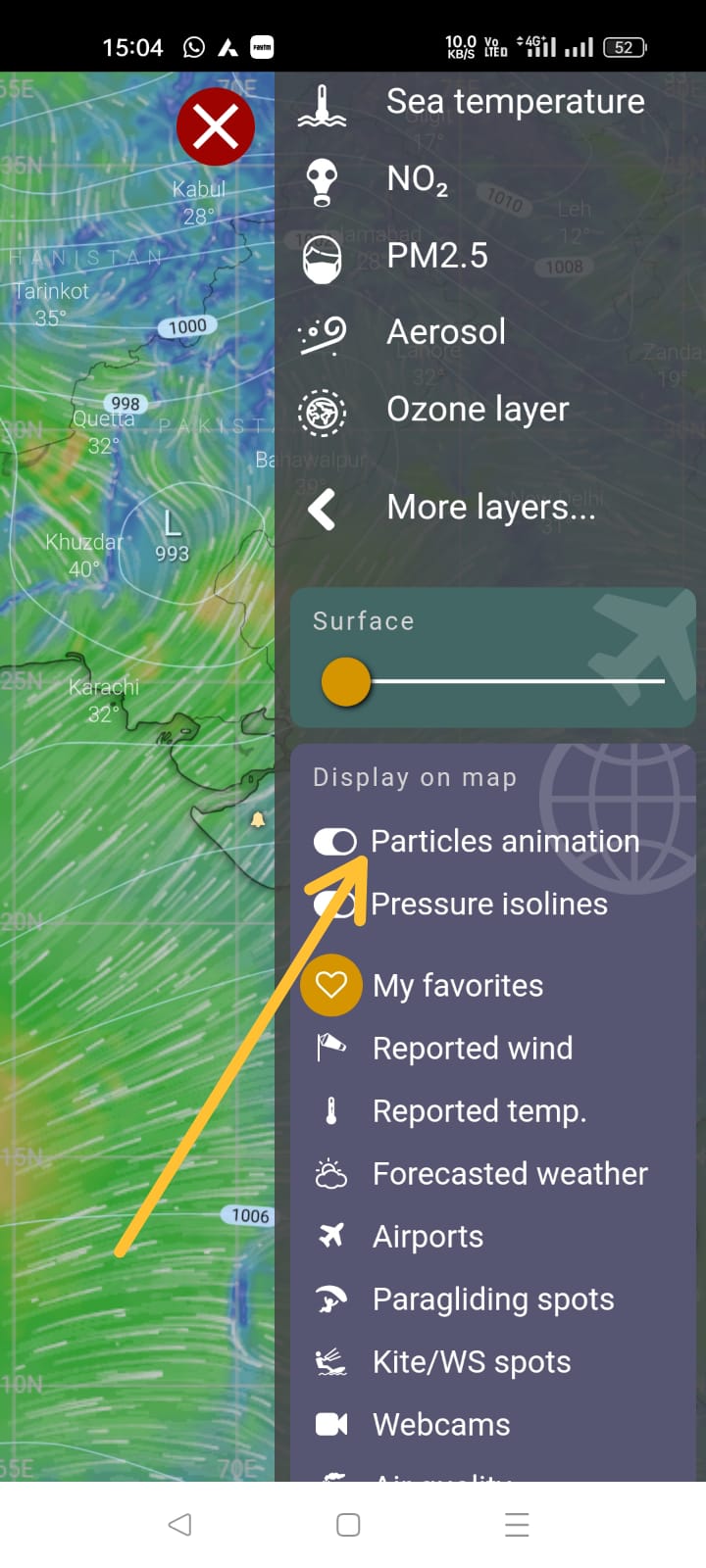Screen dimensions: 706x1568
Task: Show Kite/WS spots on map
Action: click(x=471, y=1361)
